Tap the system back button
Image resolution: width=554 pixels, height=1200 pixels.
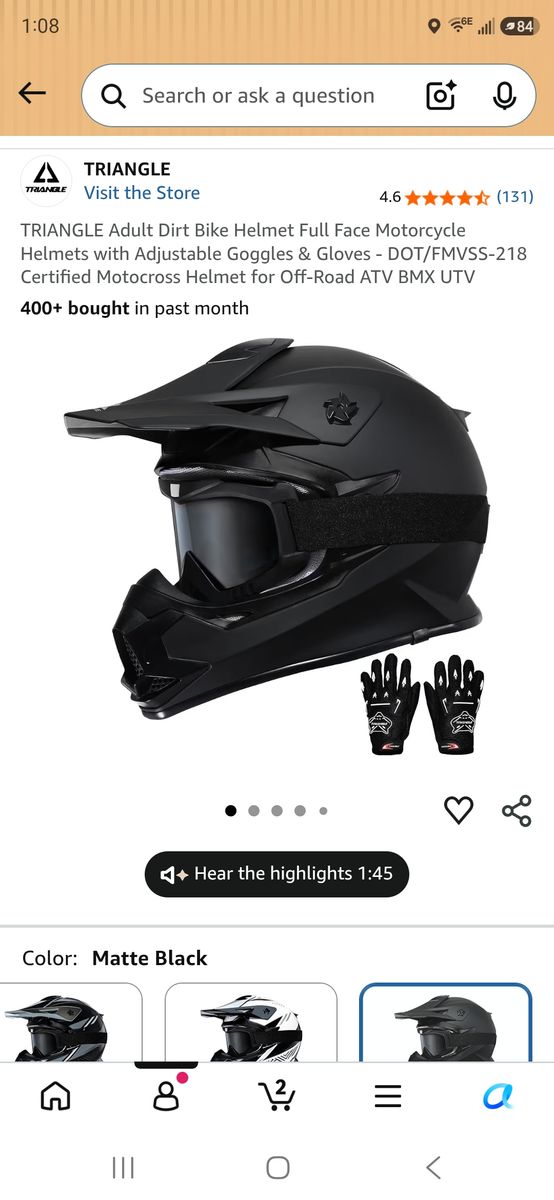433,1167
